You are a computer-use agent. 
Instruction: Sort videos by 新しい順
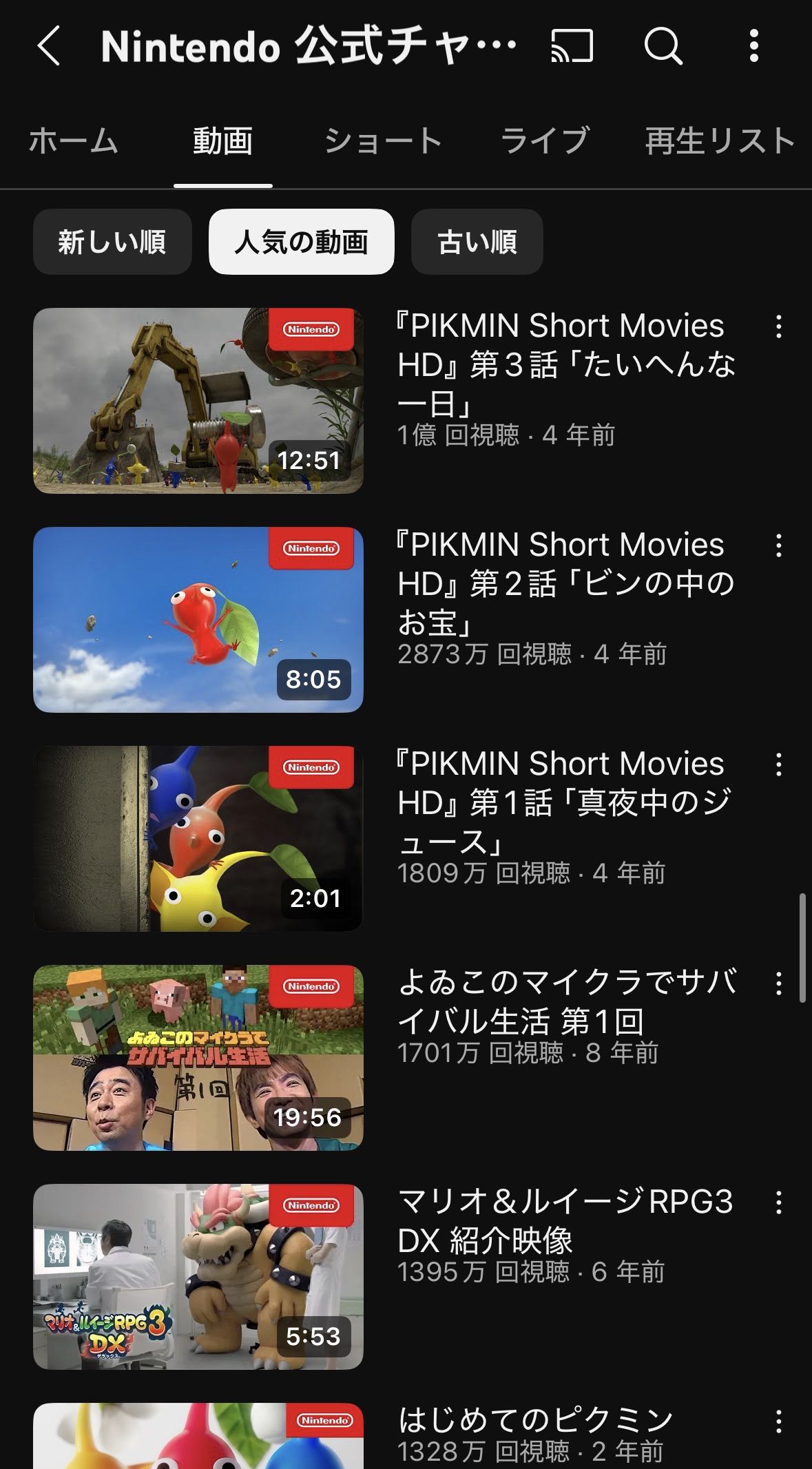pyautogui.click(x=112, y=242)
